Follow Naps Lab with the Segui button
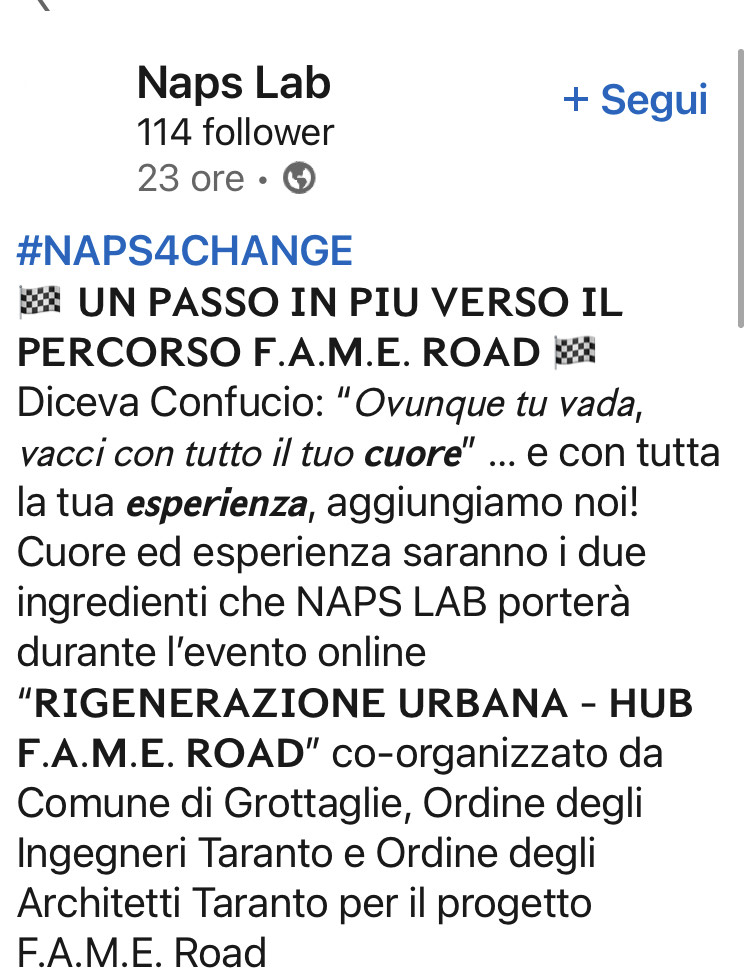 coord(636,100)
